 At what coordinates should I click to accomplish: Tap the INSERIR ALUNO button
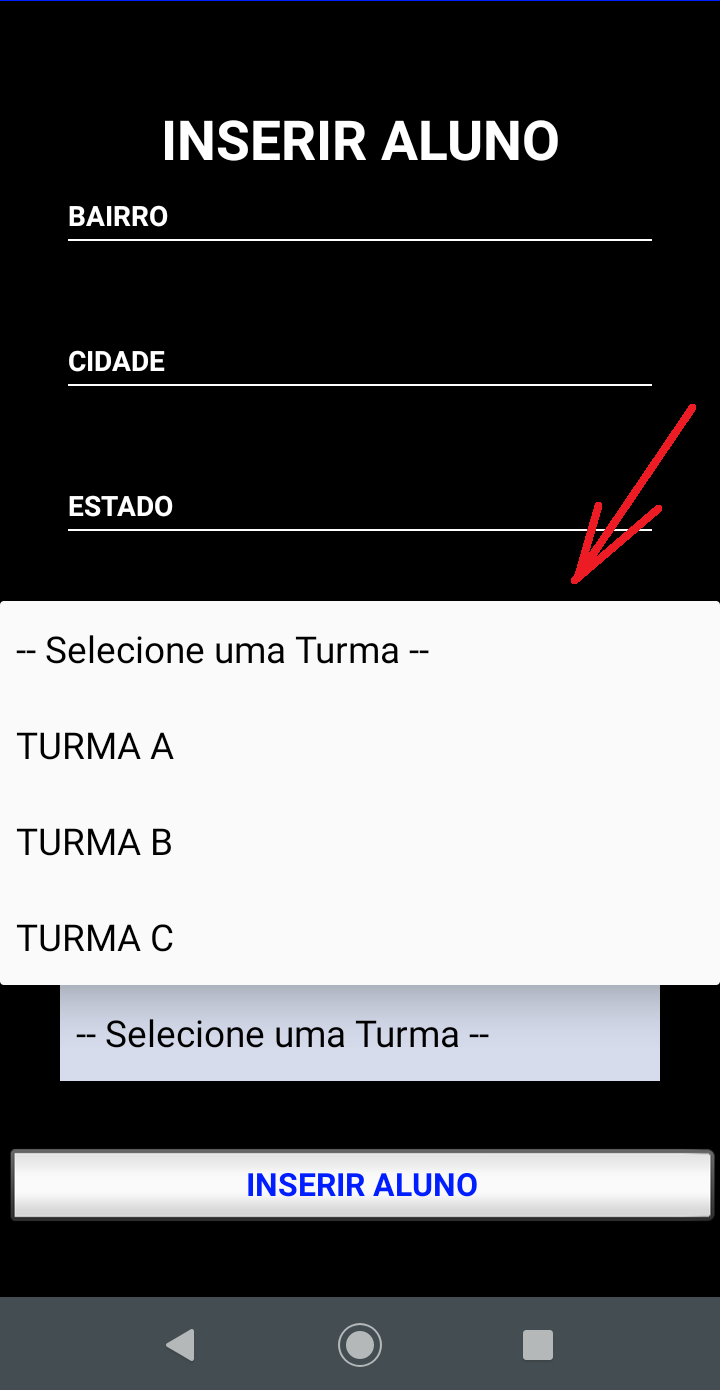click(x=362, y=1185)
